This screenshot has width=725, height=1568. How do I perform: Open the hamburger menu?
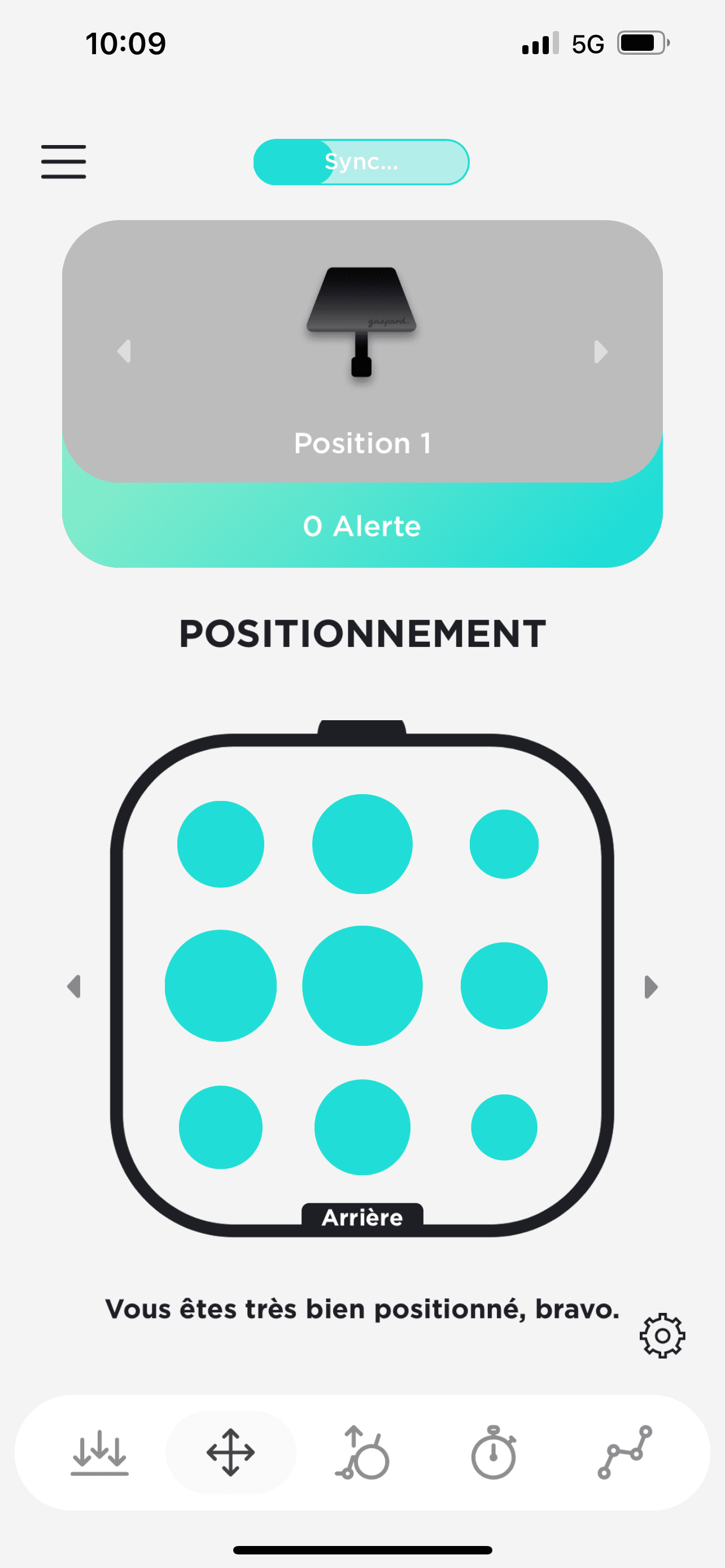pos(63,162)
